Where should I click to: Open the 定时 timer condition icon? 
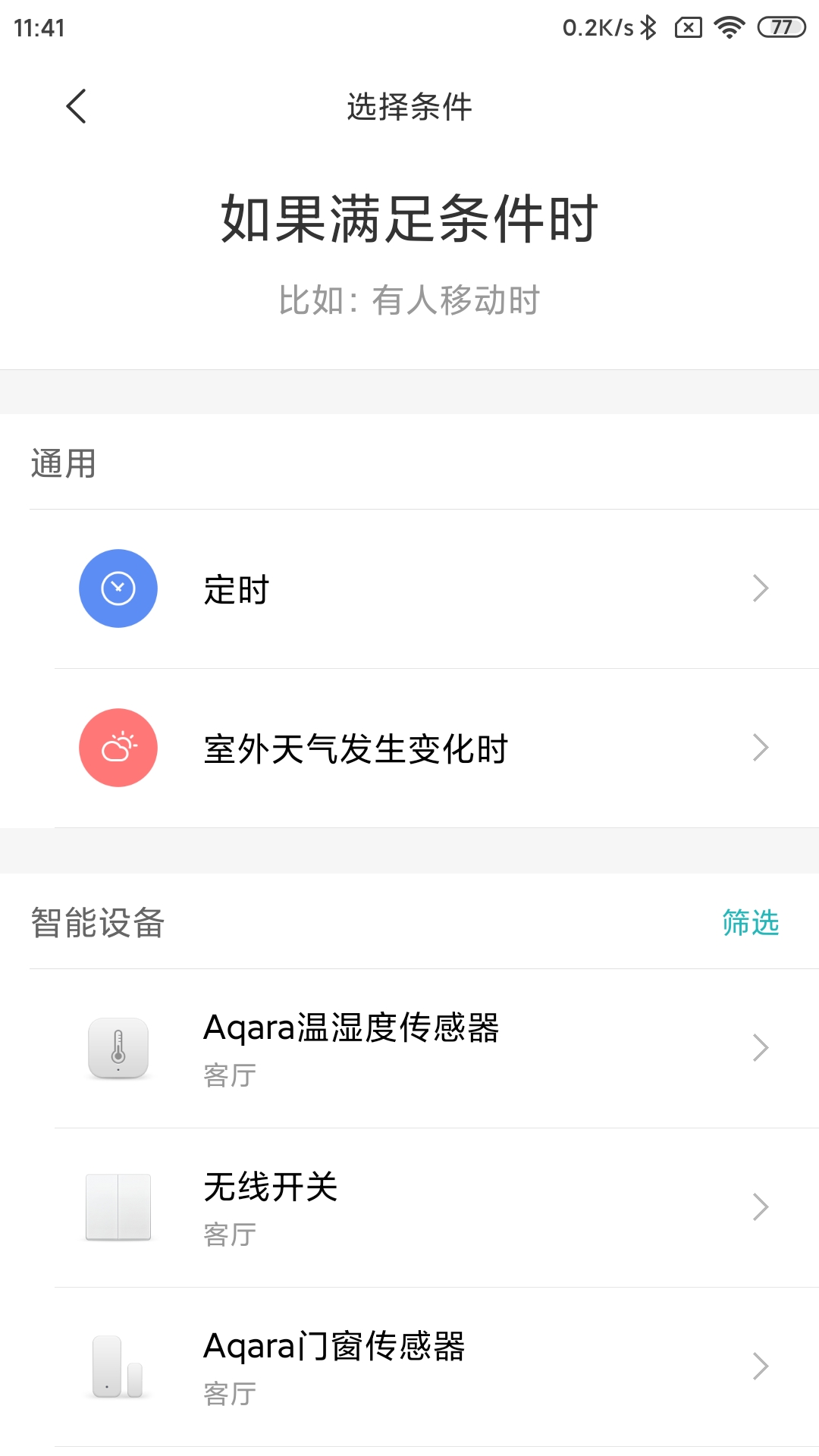tap(118, 588)
